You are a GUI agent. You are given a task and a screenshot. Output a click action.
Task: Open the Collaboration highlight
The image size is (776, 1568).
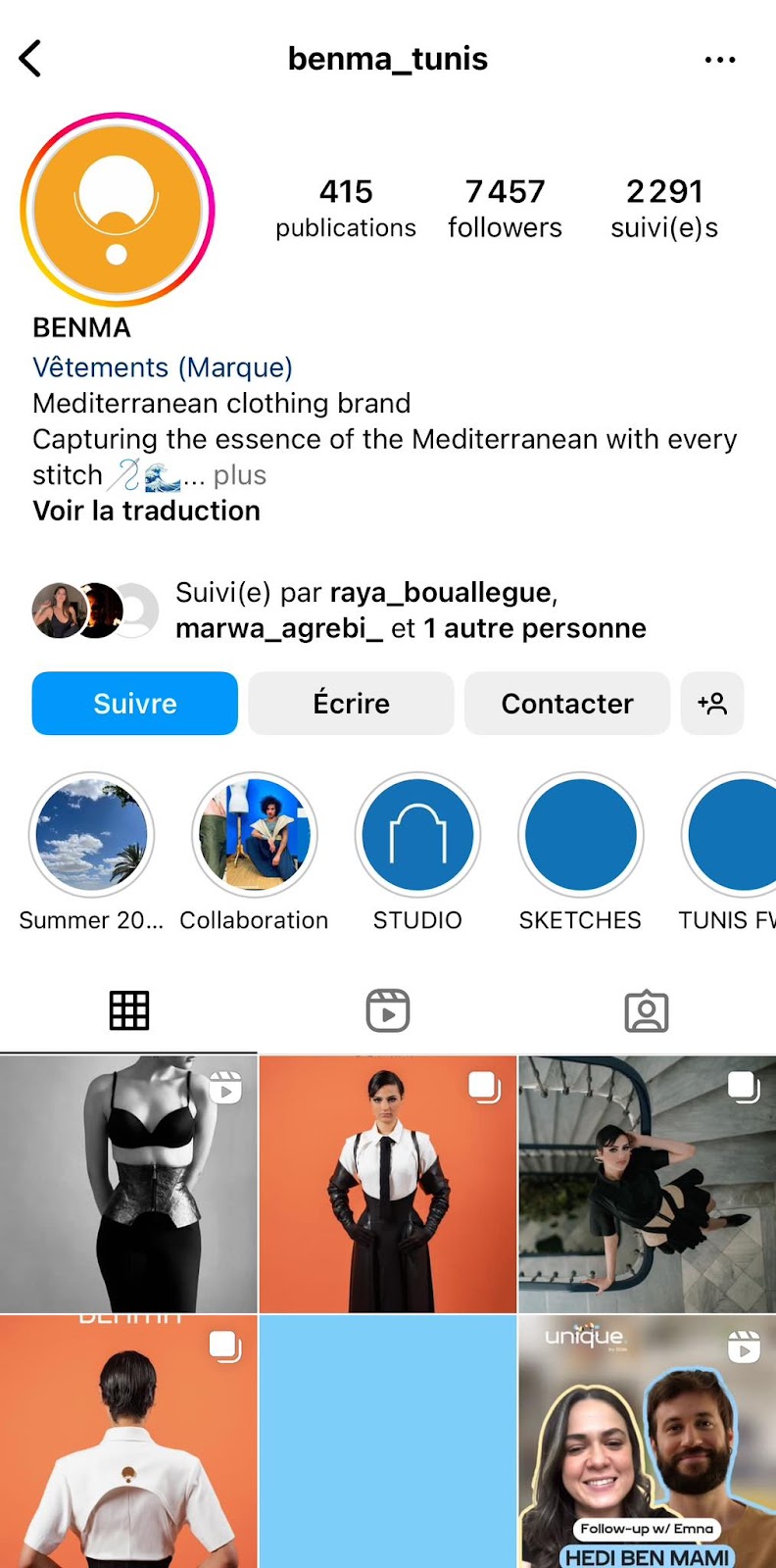[x=254, y=836]
